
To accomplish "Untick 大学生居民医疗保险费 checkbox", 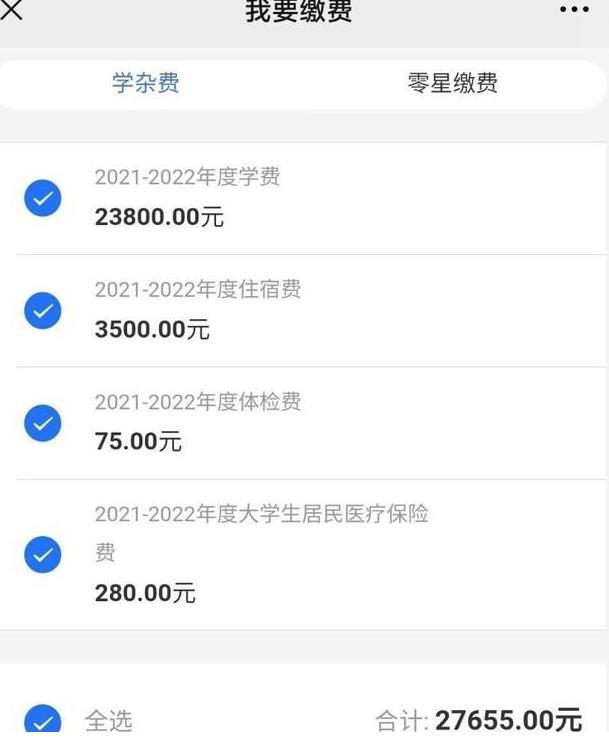I will 42,554.
